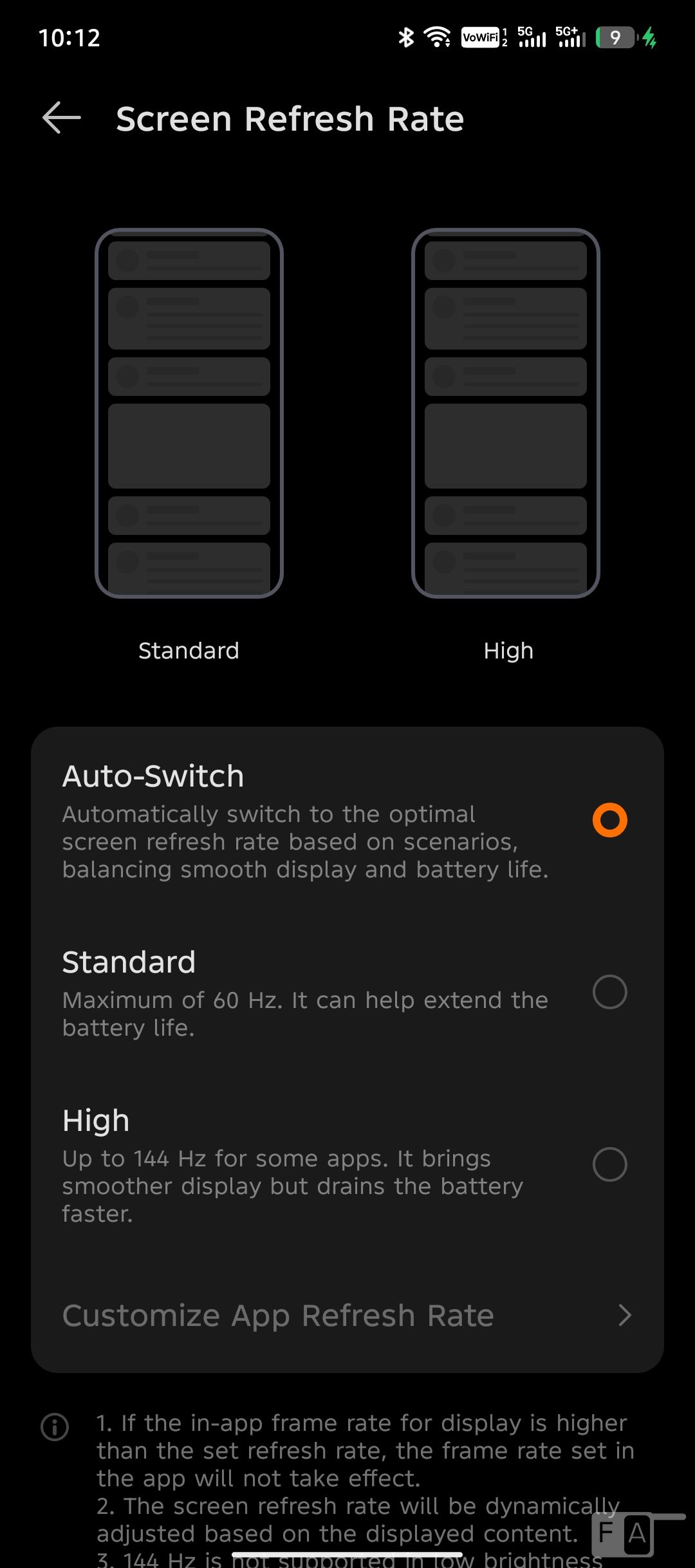Choose the Standard 60 Hz option
Image resolution: width=695 pixels, height=1568 pixels.
click(347, 993)
